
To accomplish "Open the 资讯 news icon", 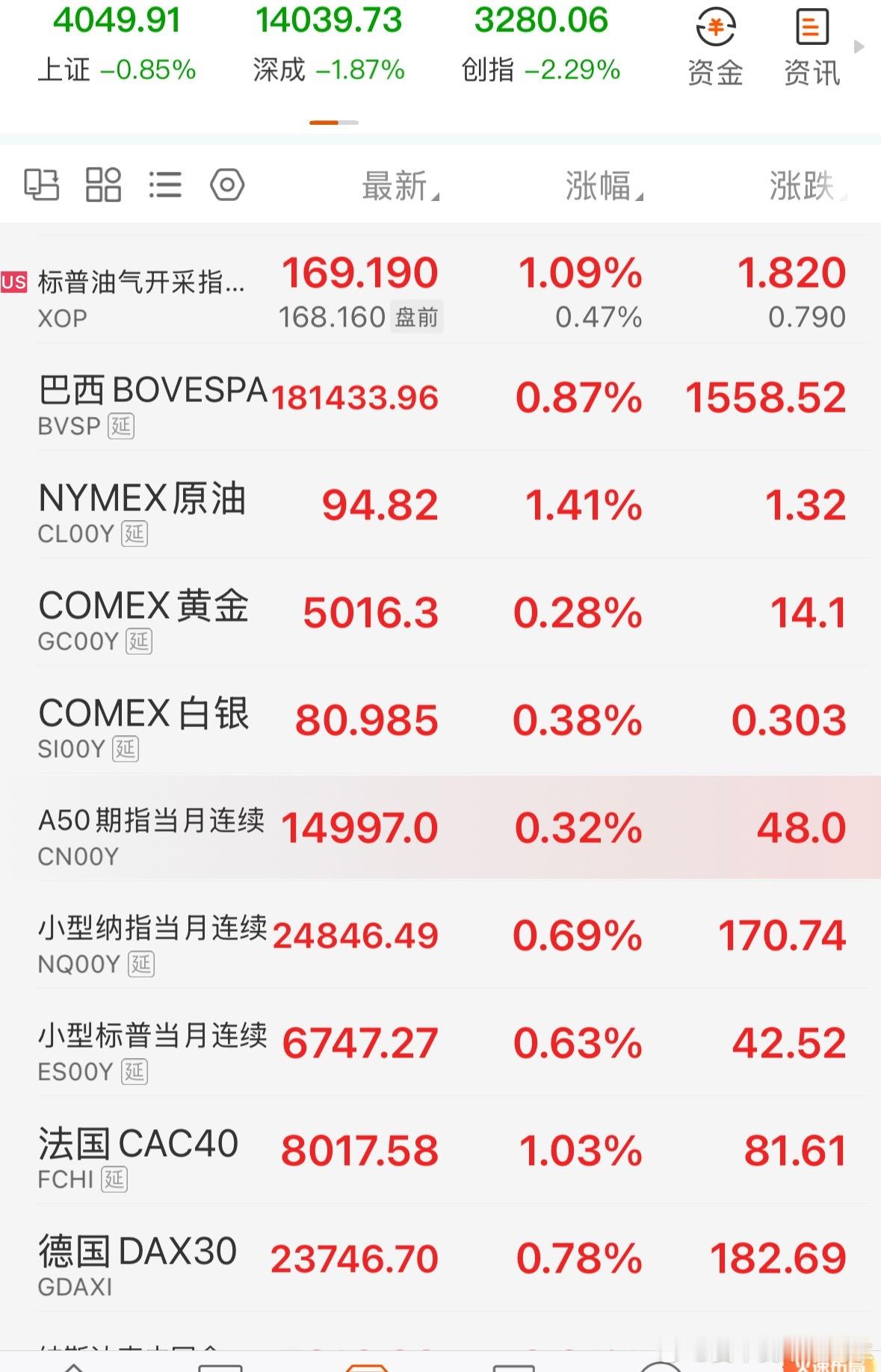I will 811,45.
